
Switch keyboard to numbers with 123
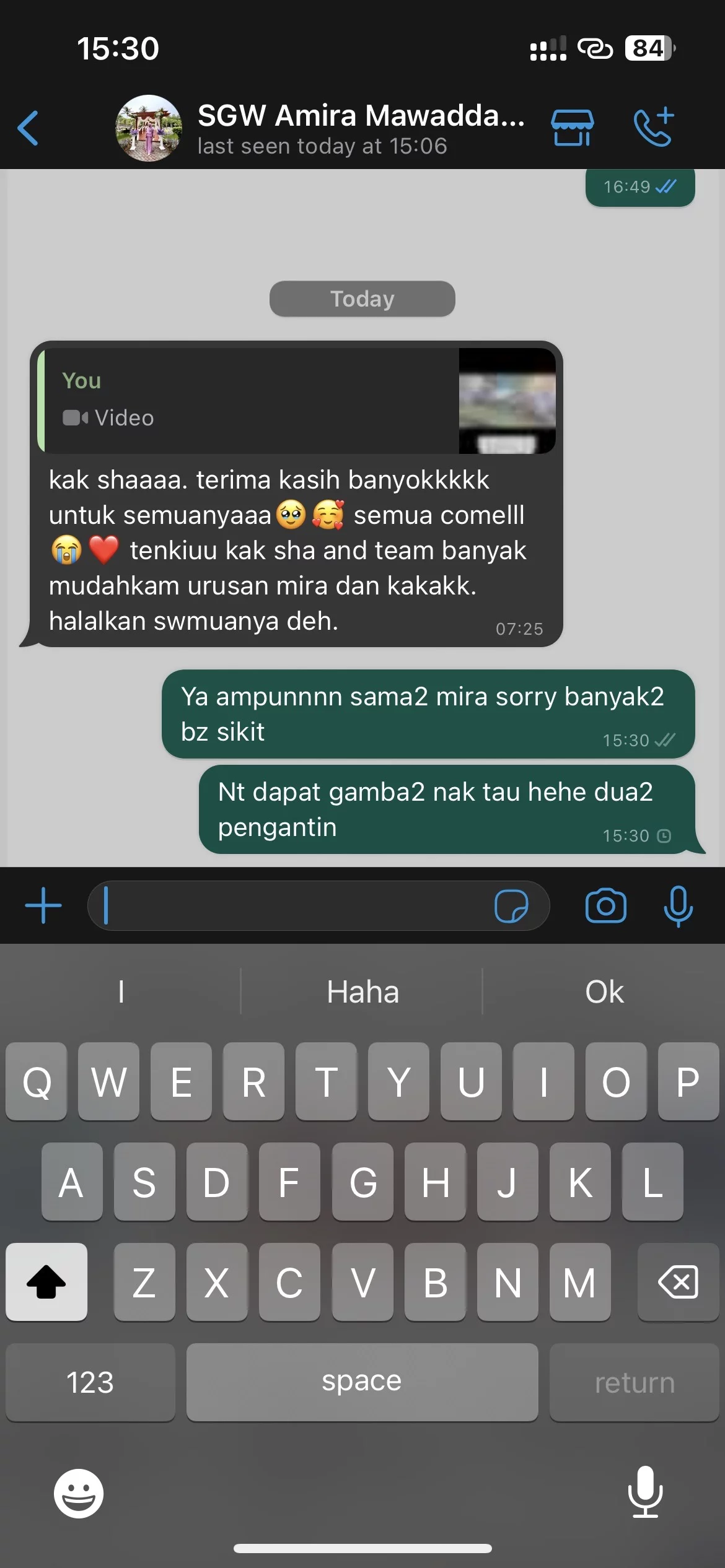[90, 1382]
